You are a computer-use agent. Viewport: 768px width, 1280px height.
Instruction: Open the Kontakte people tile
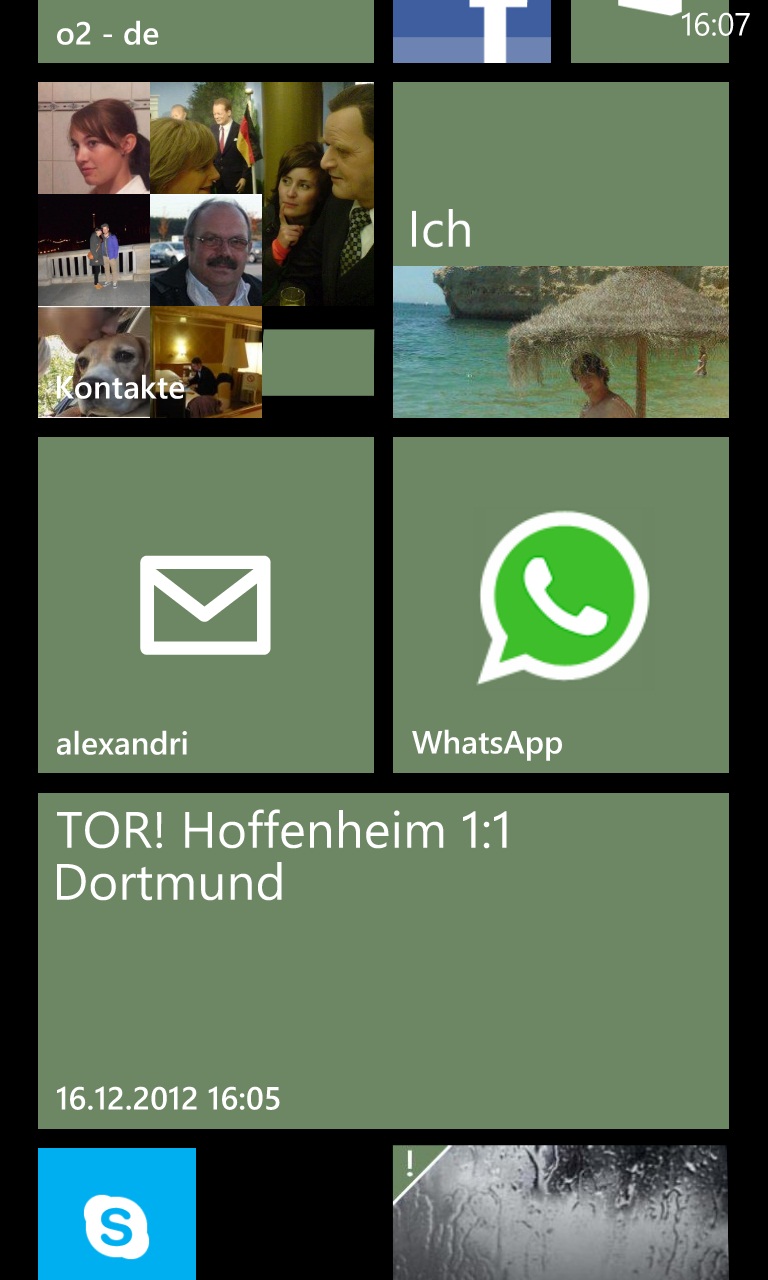pos(206,250)
